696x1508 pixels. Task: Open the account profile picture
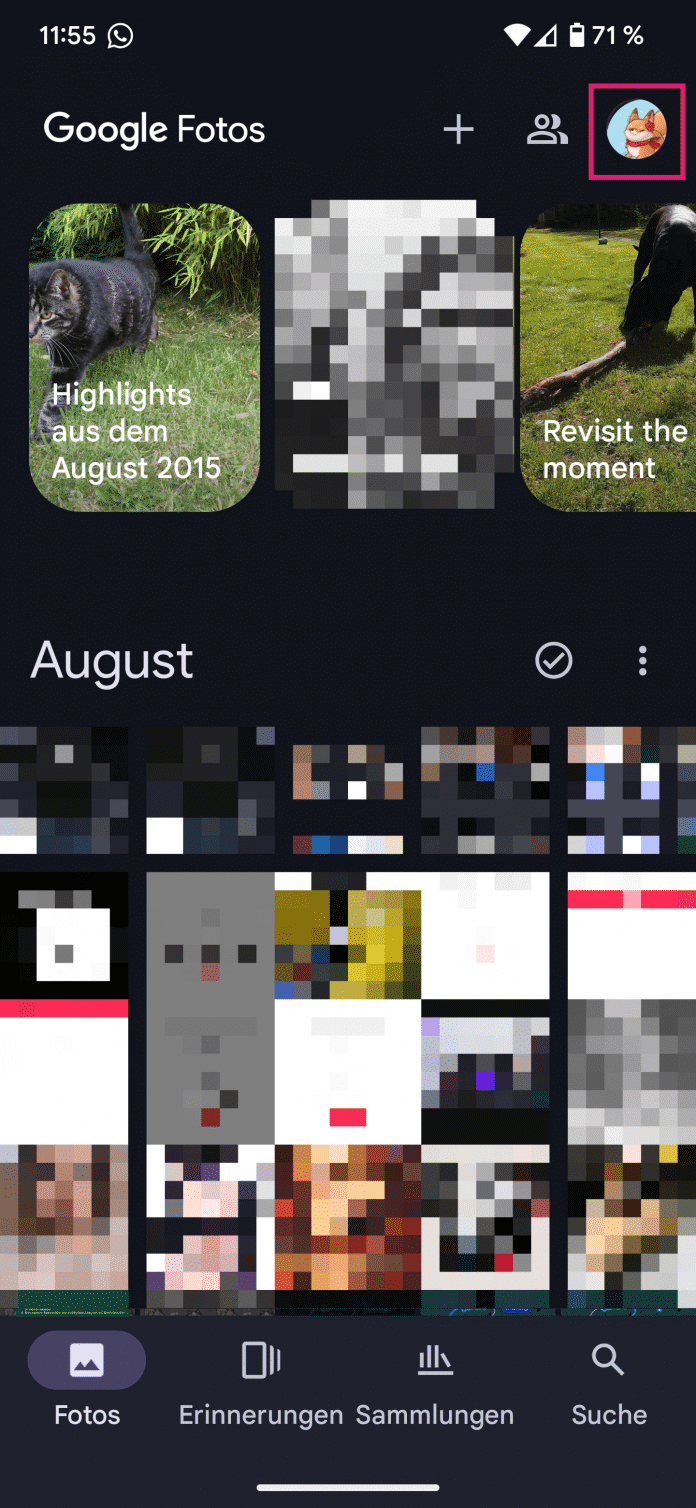(x=637, y=131)
